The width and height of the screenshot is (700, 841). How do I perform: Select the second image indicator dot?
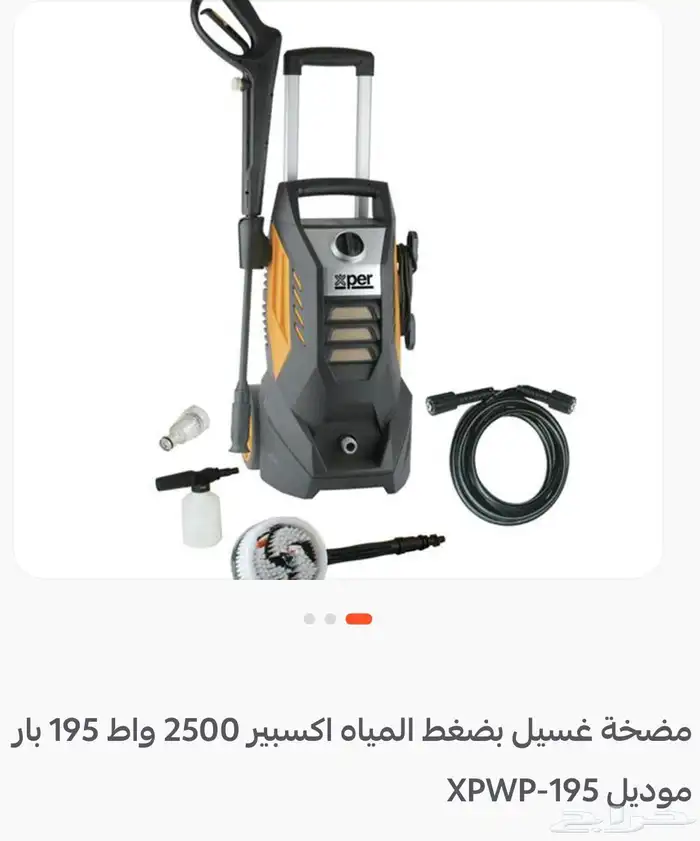(330, 619)
